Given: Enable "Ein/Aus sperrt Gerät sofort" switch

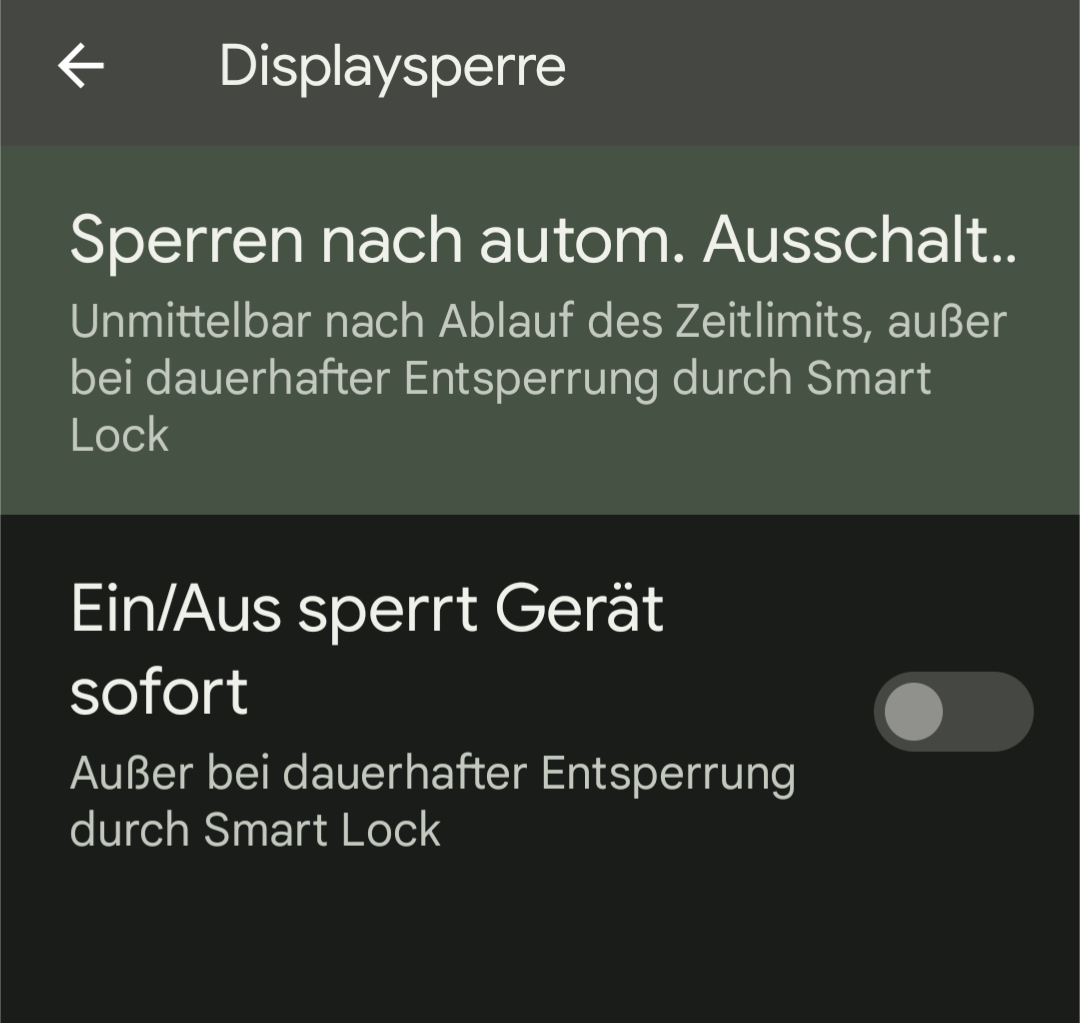Looking at the screenshot, I should pyautogui.click(x=952, y=712).
